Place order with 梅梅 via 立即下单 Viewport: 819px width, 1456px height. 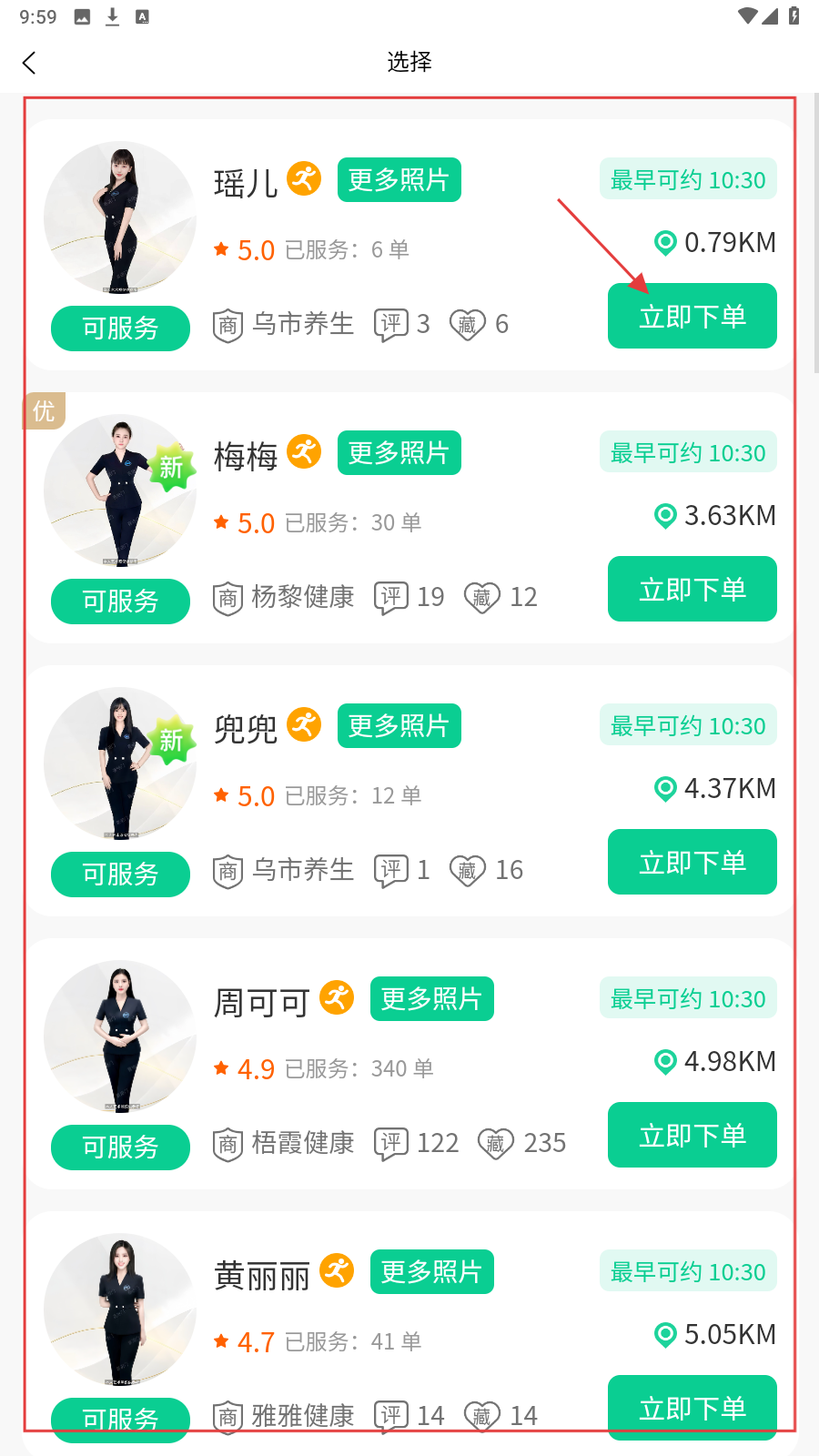click(692, 589)
